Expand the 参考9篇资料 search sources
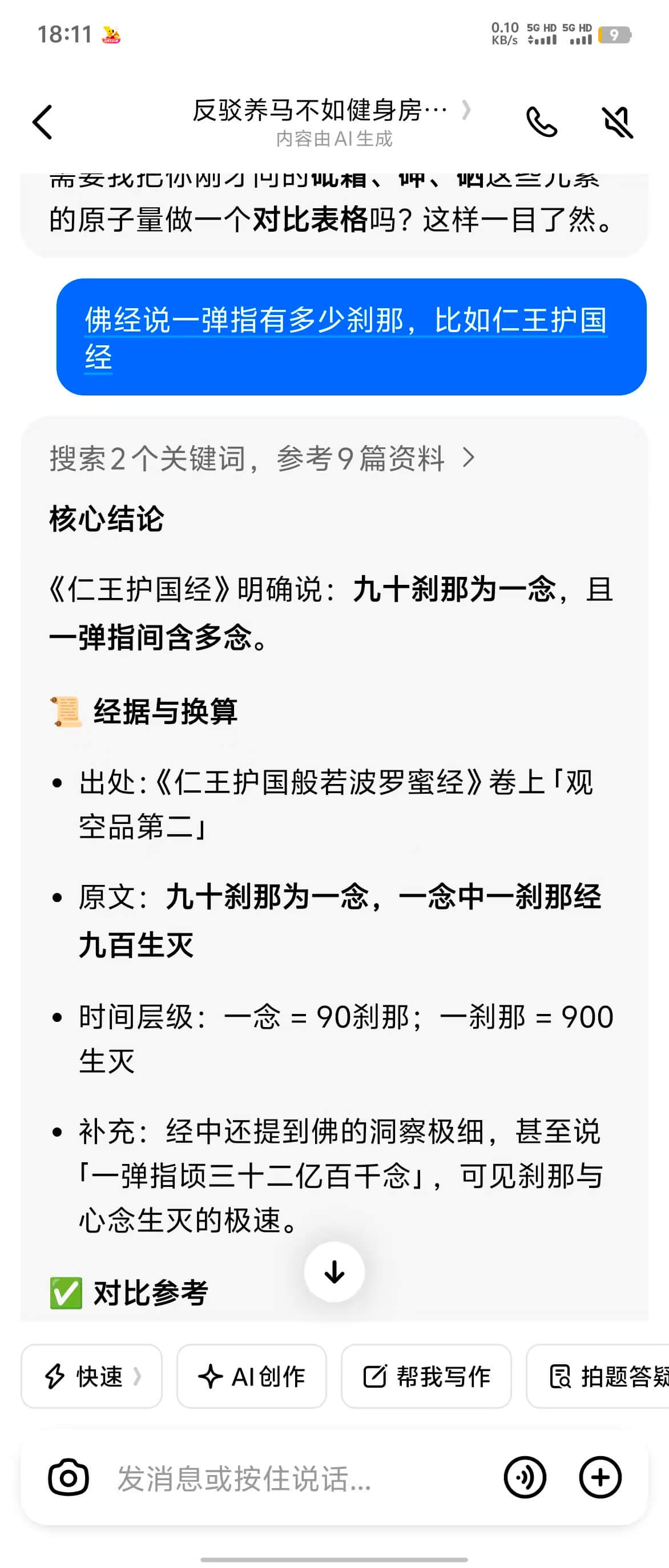The height and width of the screenshot is (1568, 669). coord(262,458)
